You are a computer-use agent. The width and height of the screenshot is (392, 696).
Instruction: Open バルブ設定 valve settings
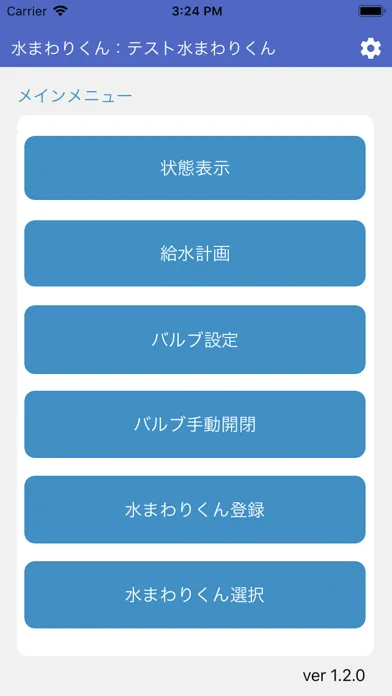(195, 340)
